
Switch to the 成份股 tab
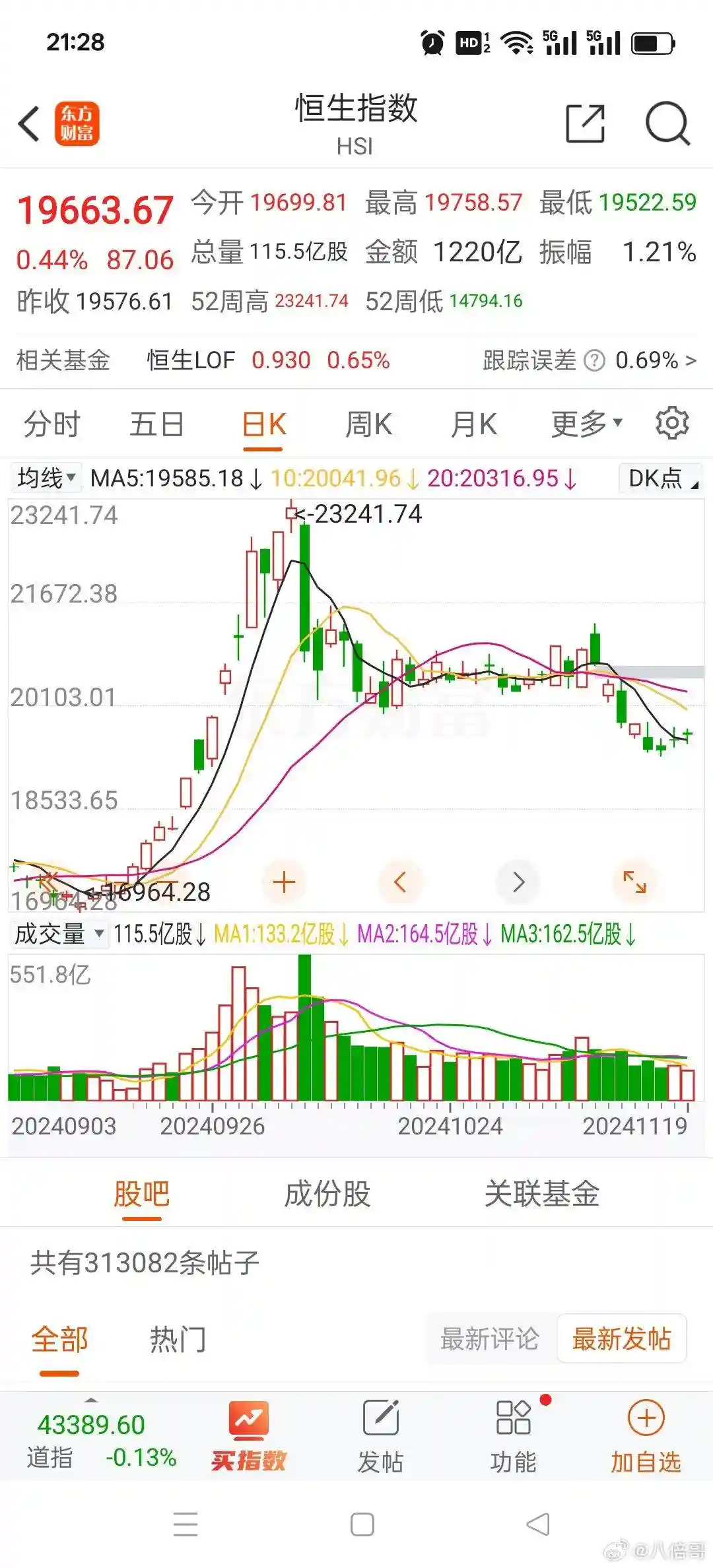(x=327, y=1194)
